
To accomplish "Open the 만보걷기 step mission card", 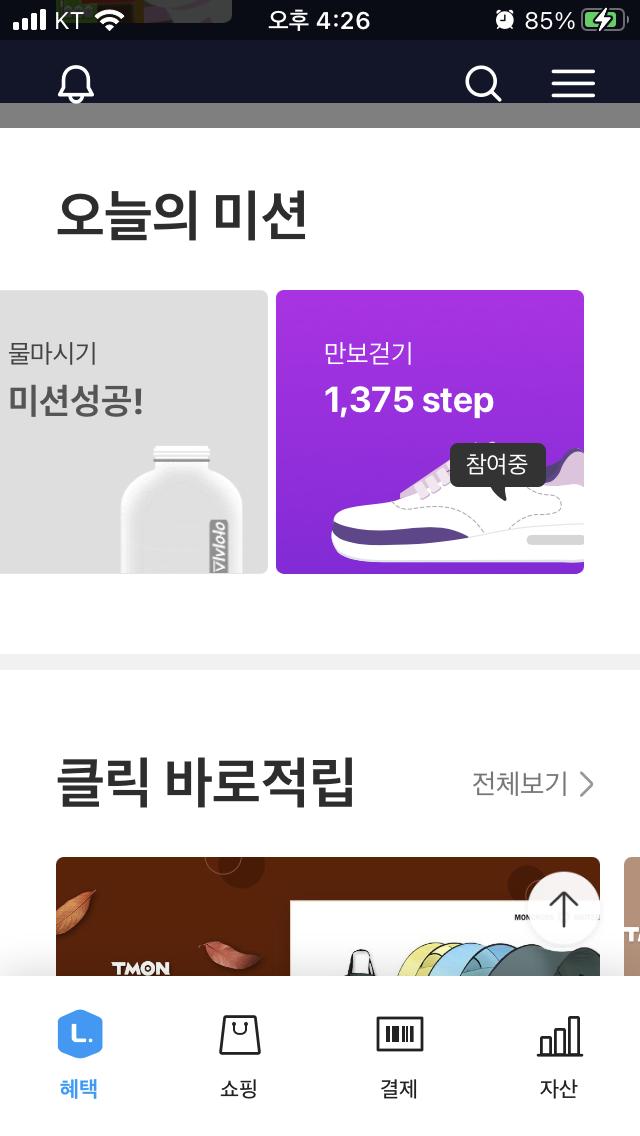I will pyautogui.click(x=430, y=432).
